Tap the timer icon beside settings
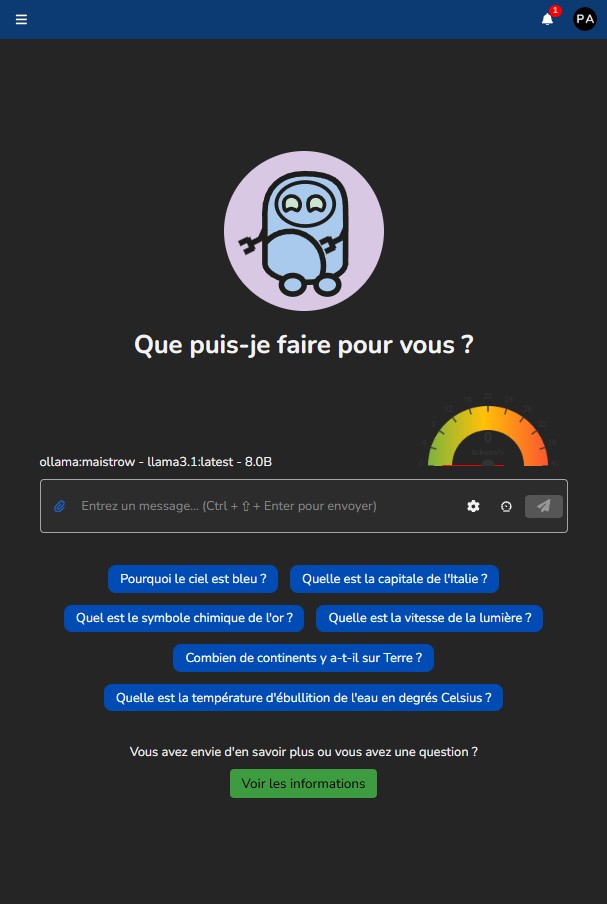The height and width of the screenshot is (904, 607). pyautogui.click(x=506, y=506)
